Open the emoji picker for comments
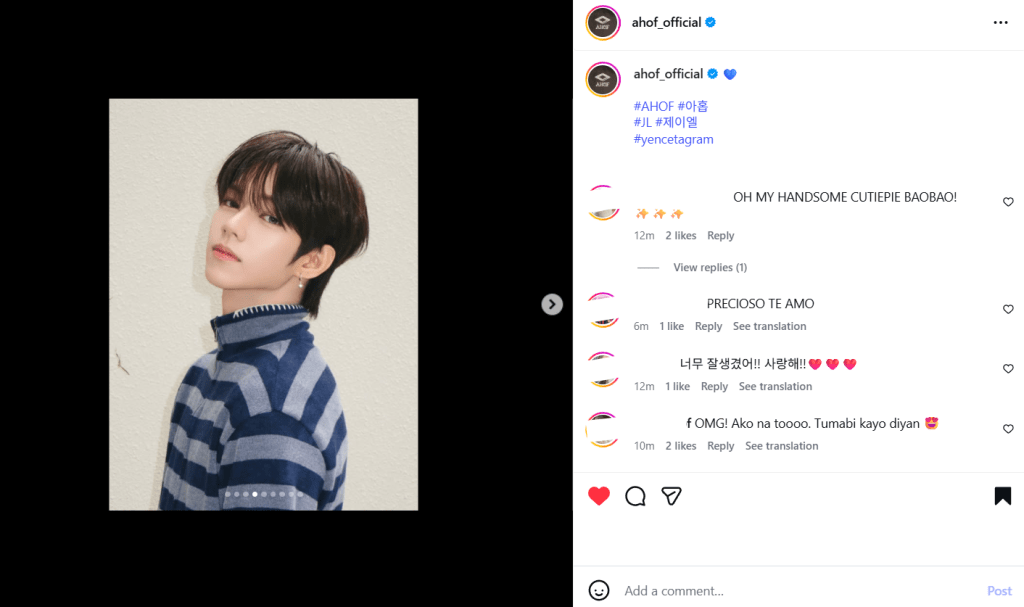The width and height of the screenshot is (1024, 607). tap(599, 590)
